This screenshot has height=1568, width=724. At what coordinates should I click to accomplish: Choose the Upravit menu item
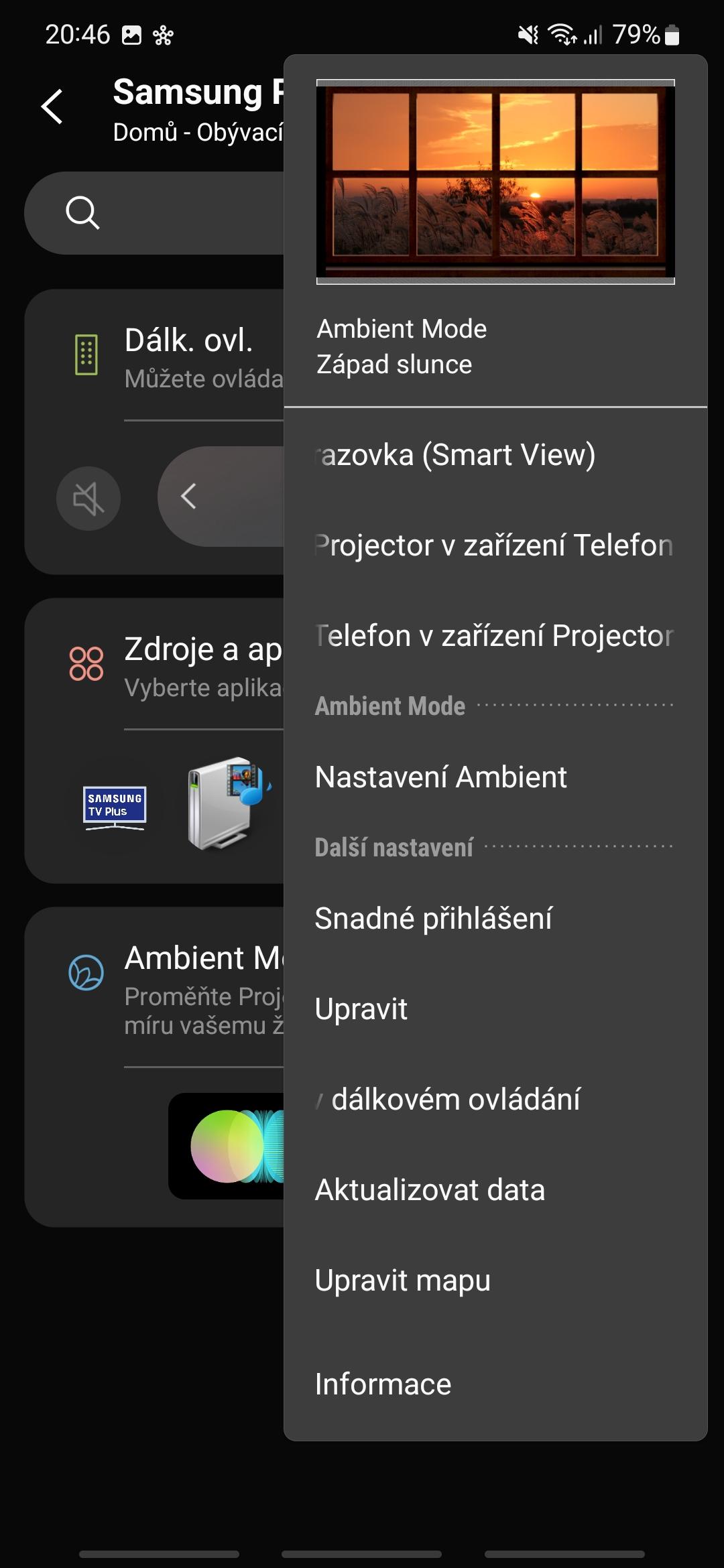coord(495,1009)
